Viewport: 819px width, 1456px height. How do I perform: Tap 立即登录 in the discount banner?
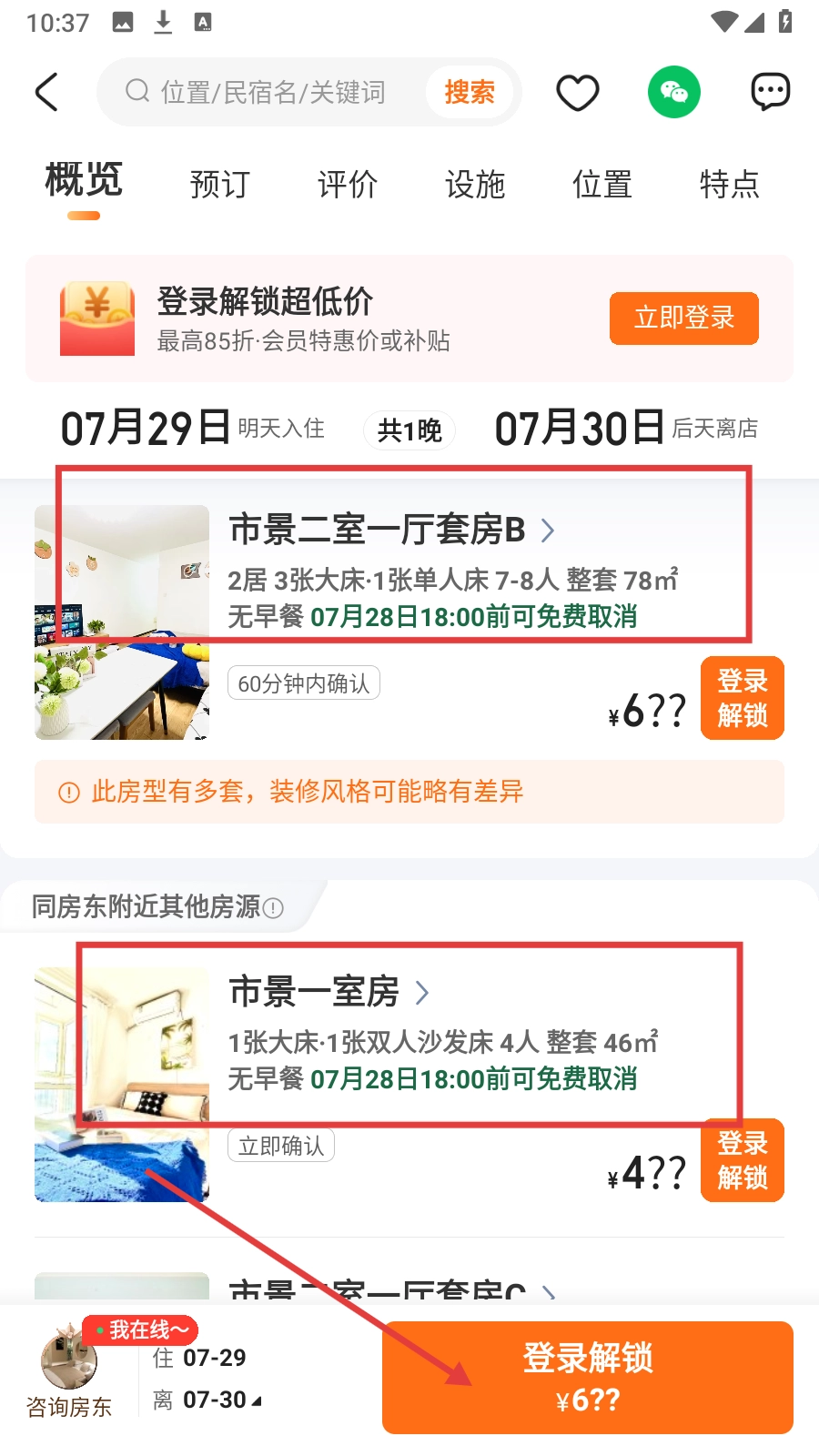click(683, 318)
